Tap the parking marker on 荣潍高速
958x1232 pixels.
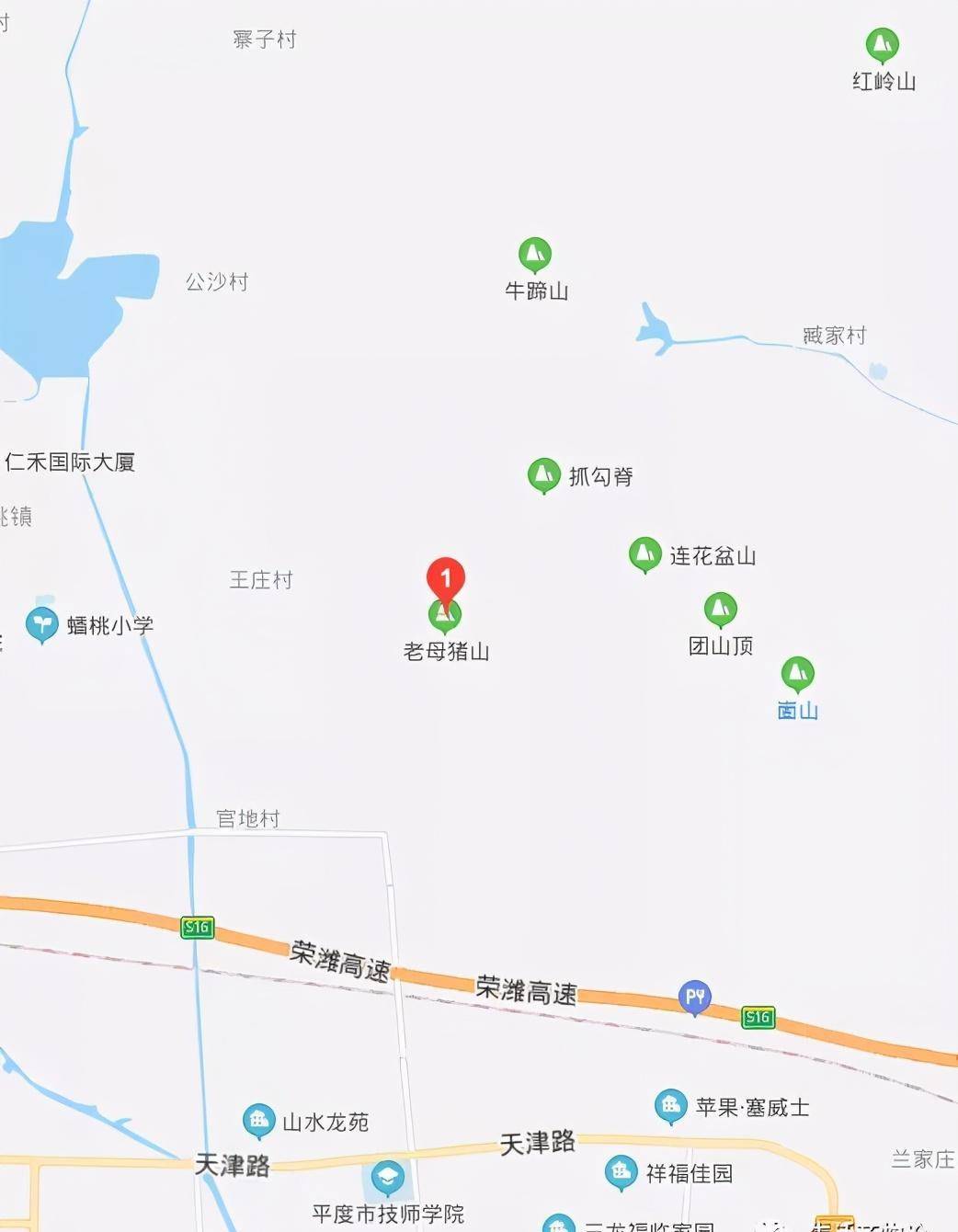coord(695,997)
